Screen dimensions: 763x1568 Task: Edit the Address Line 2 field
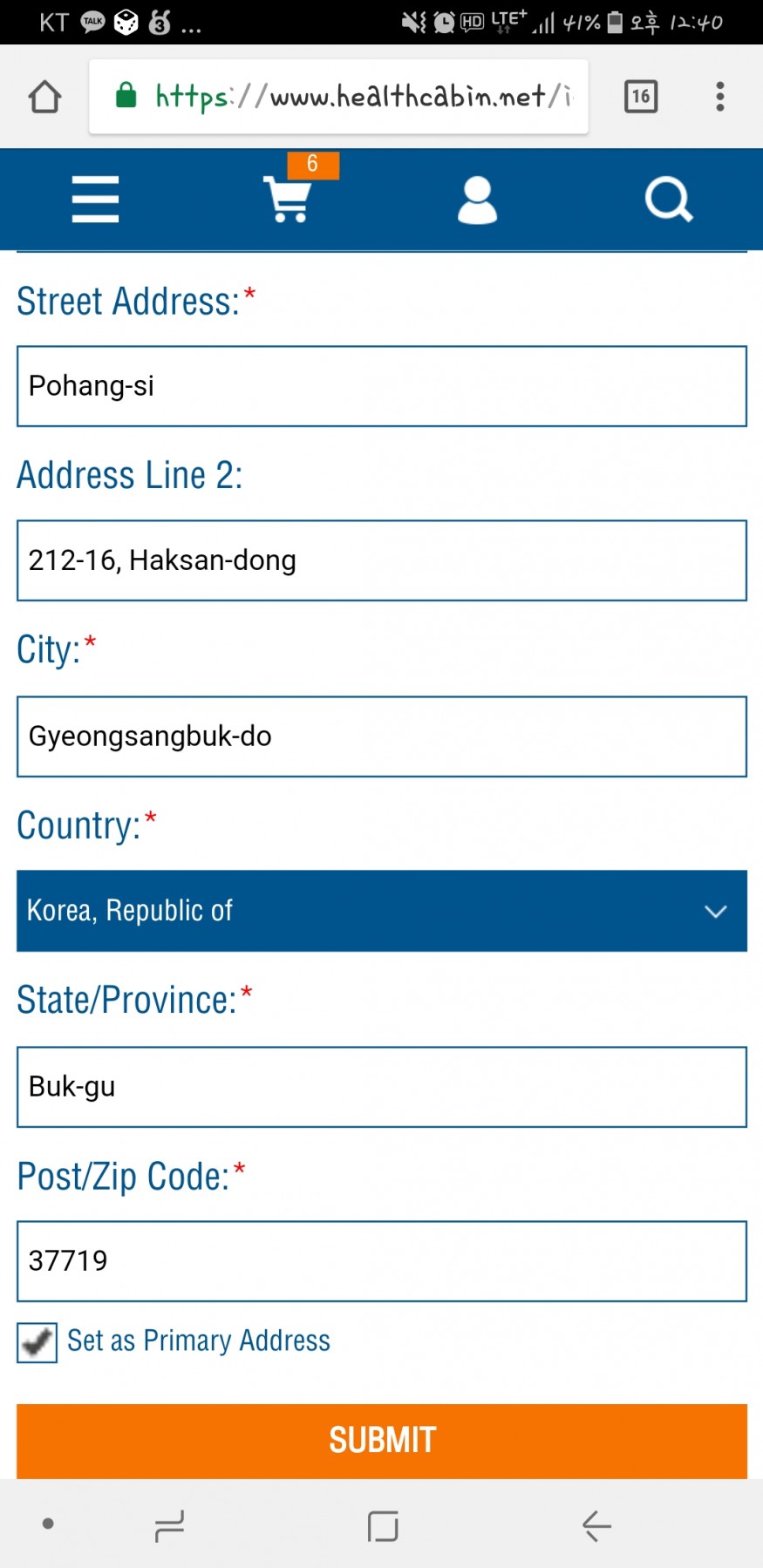(x=382, y=560)
